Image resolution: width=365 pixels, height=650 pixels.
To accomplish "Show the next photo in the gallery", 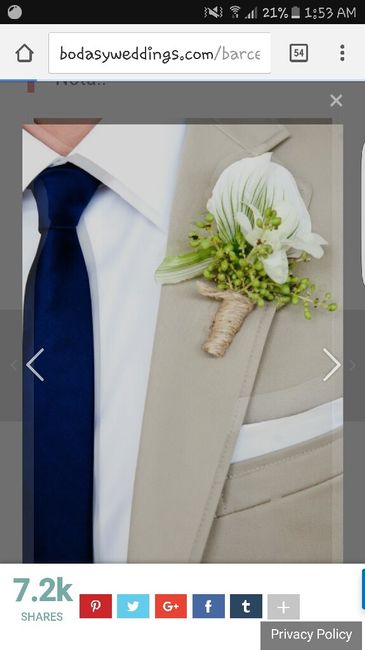I will point(331,364).
